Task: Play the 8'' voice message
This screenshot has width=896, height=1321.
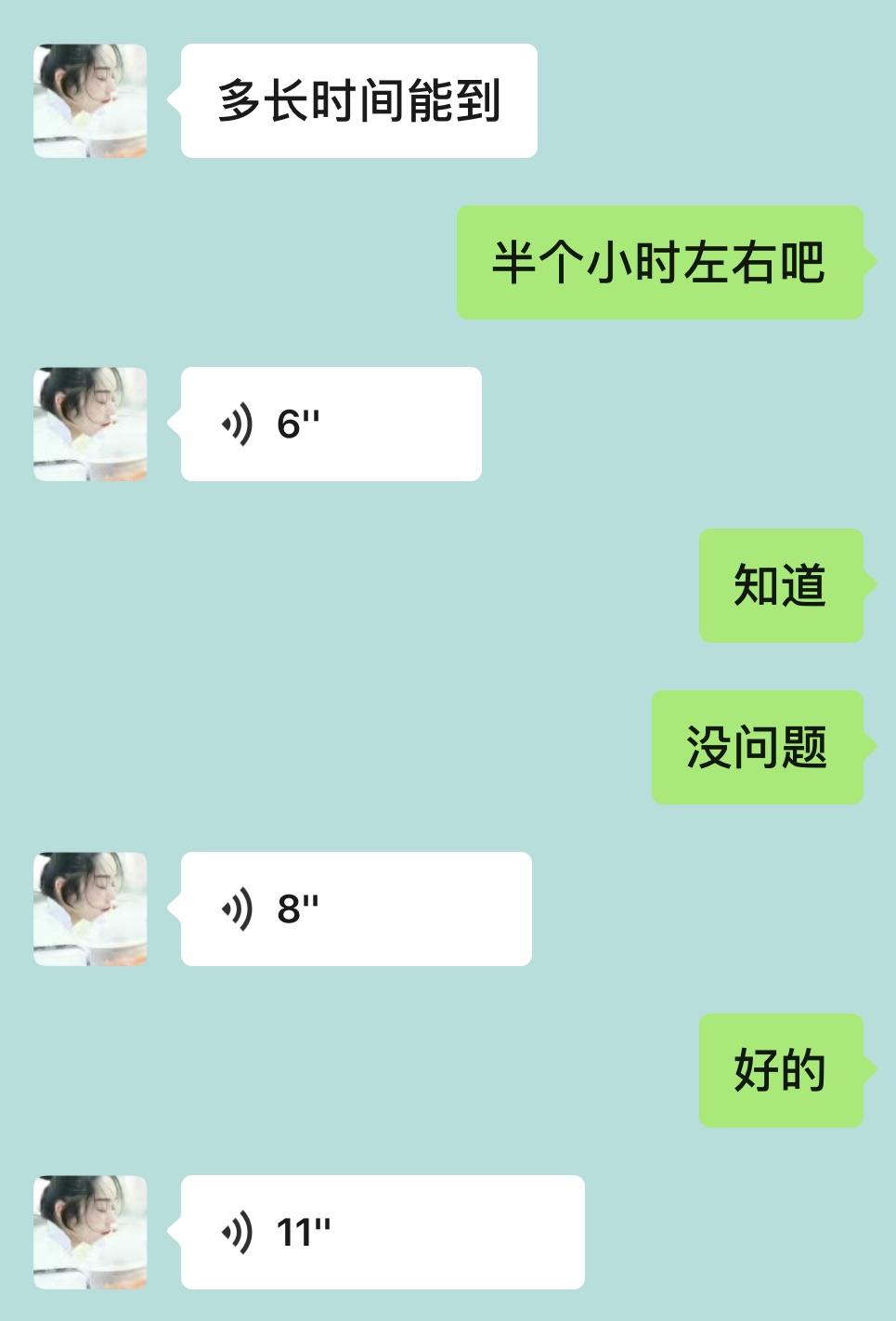Action: pos(356,909)
